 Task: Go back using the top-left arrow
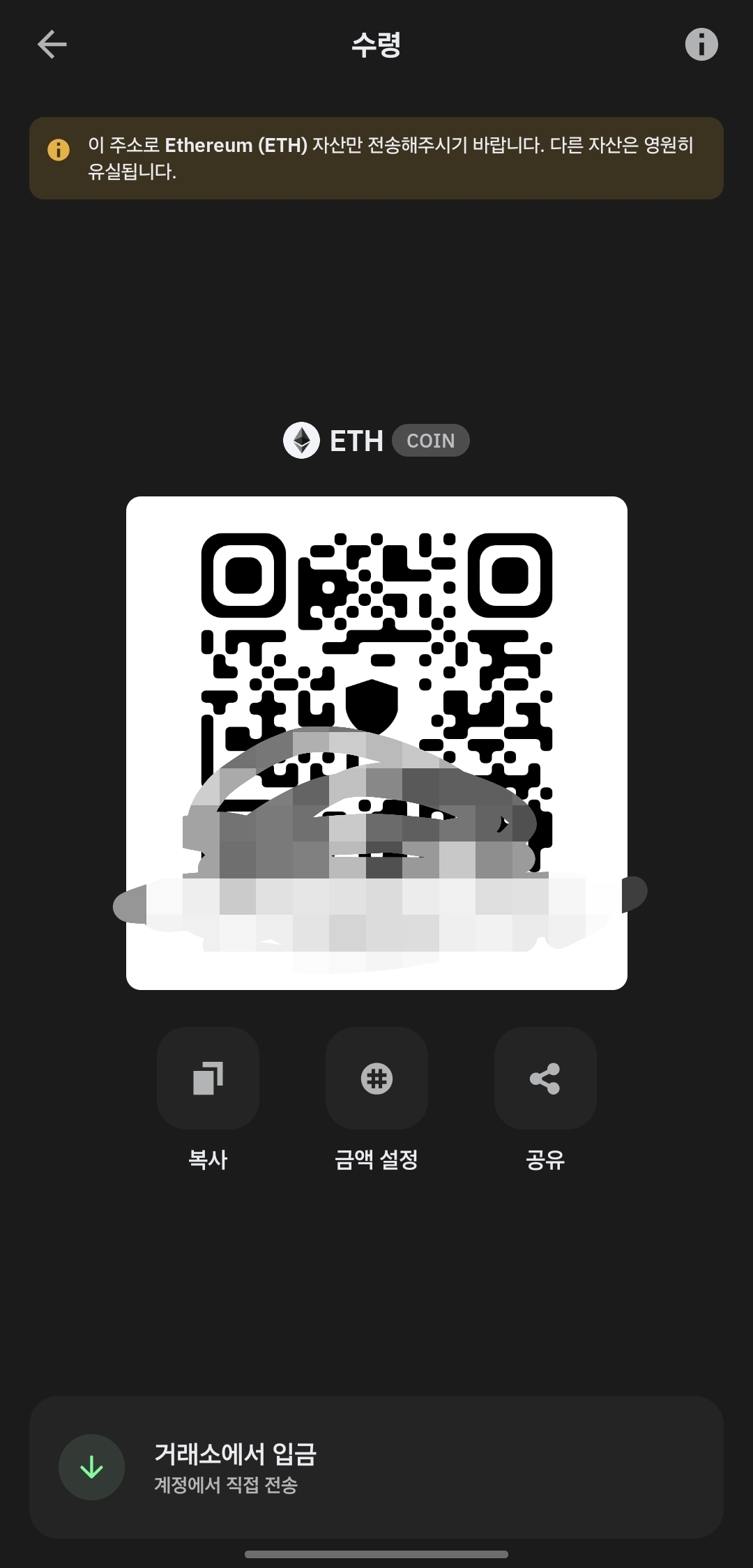tap(52, 45)
